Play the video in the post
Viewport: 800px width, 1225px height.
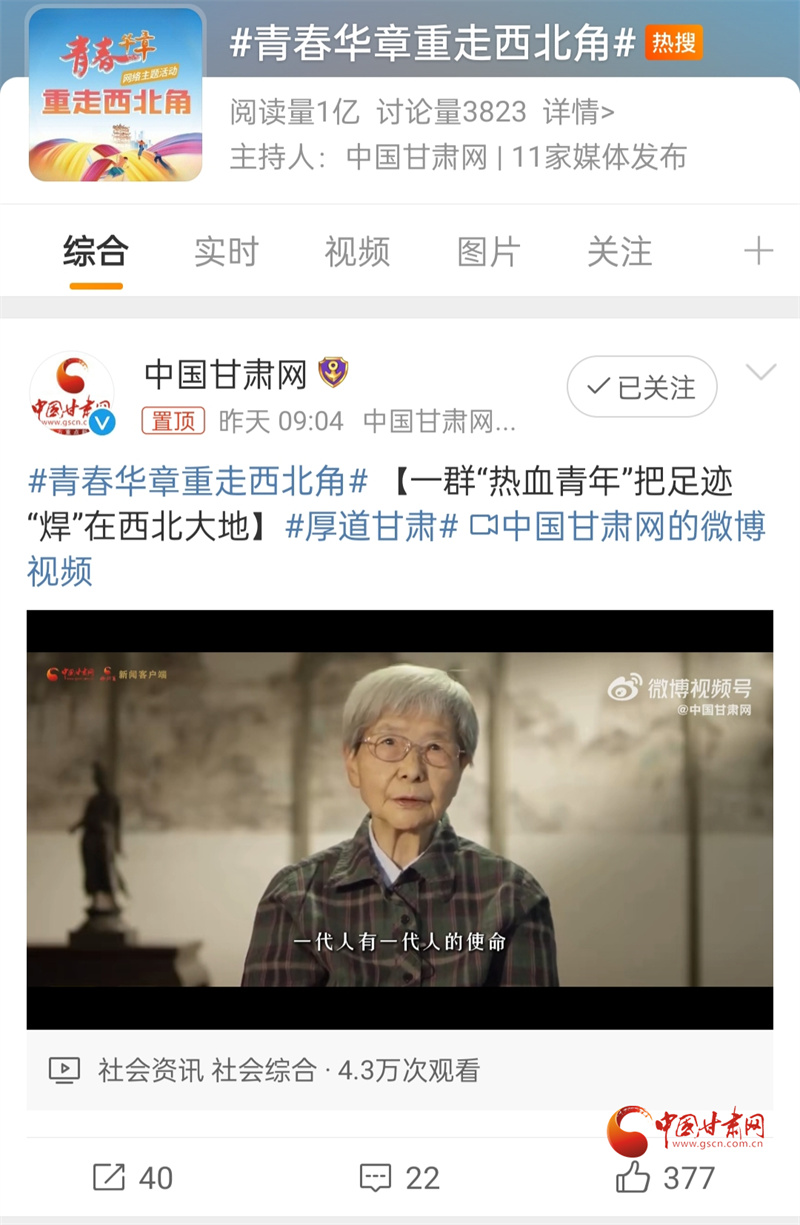399,819
